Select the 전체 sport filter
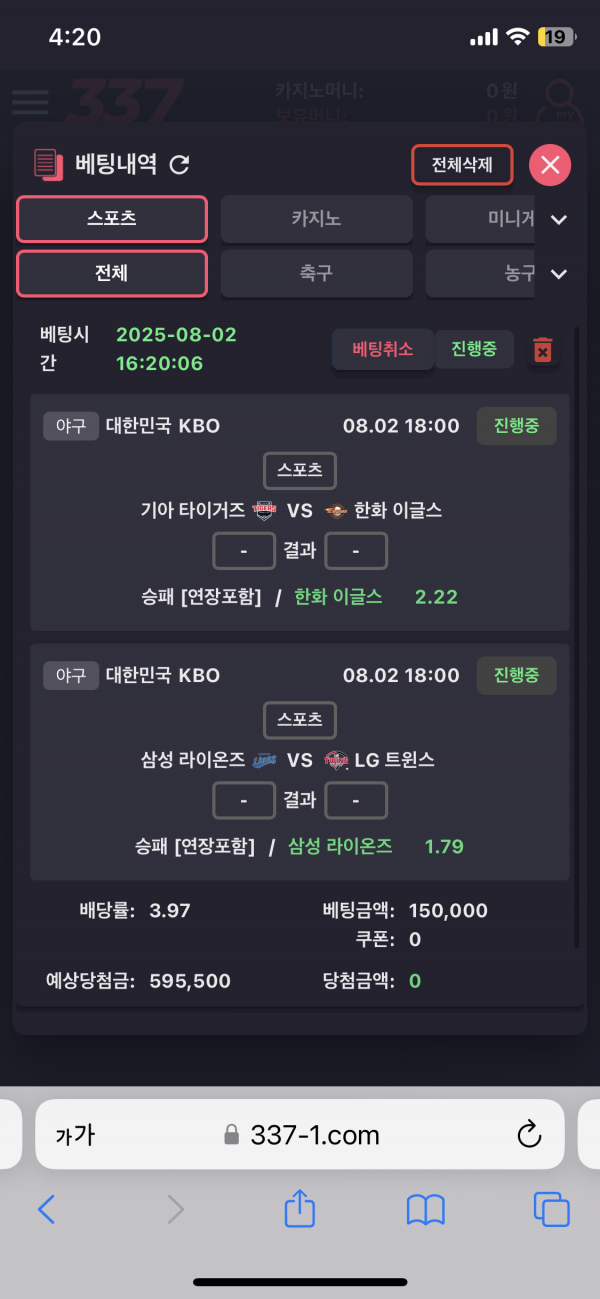This screenshot has width=600, height=1299. click(x=112, y=273)
